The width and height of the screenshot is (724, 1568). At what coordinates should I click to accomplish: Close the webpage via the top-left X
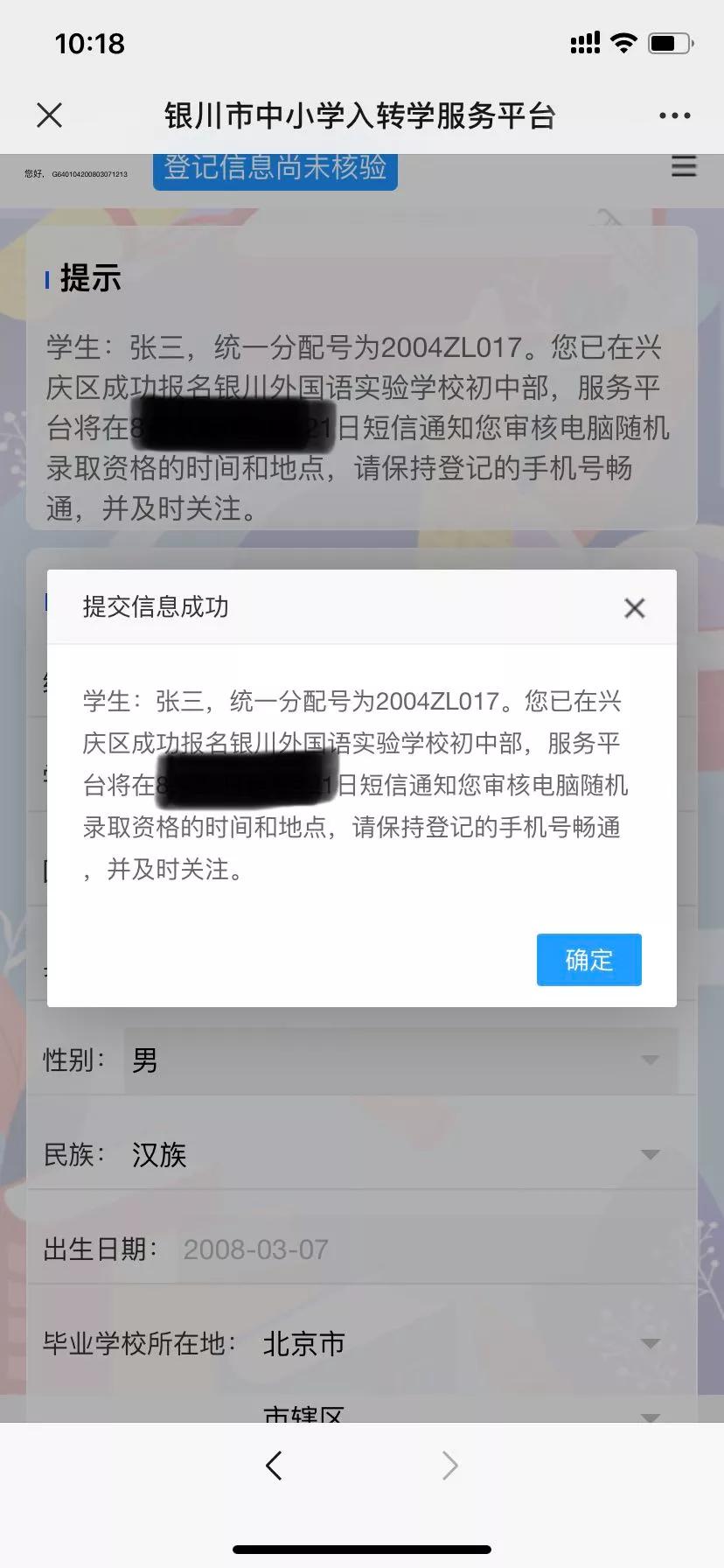coord(50,115)
